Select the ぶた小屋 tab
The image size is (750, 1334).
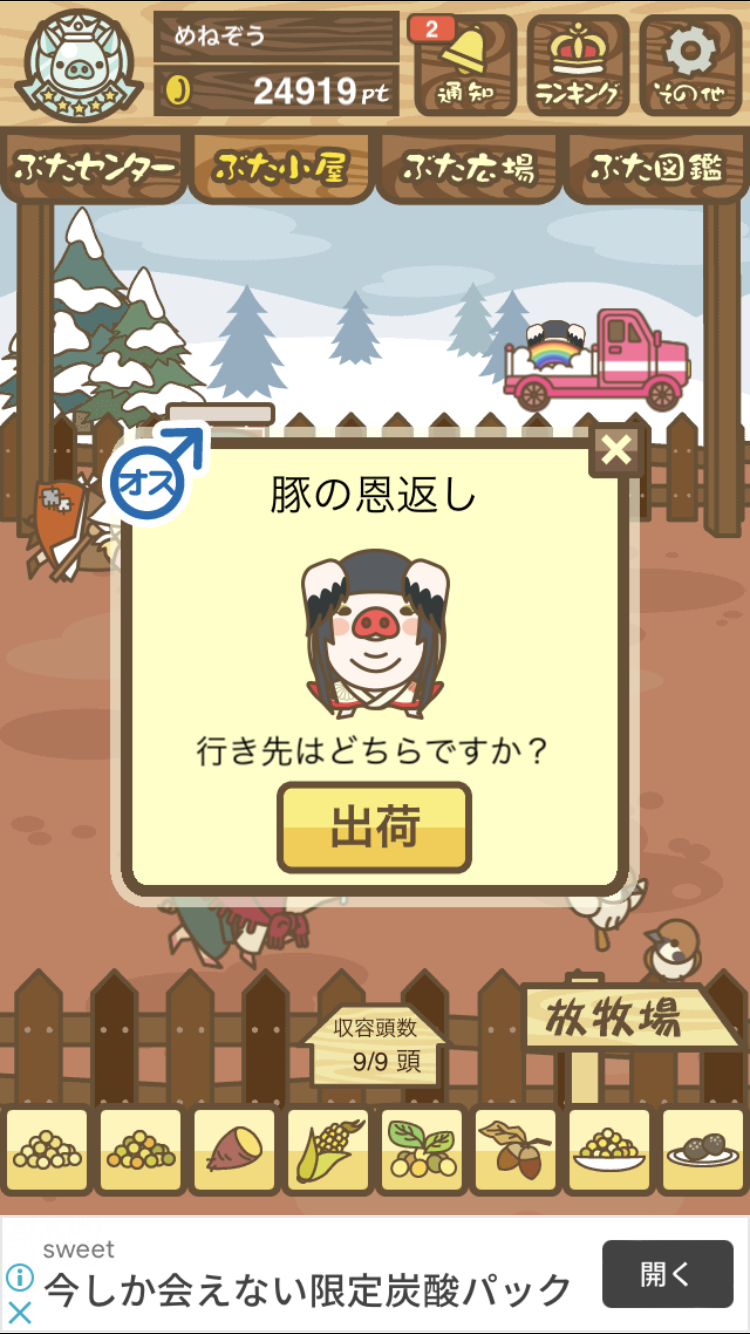click(x=281, y=168)
